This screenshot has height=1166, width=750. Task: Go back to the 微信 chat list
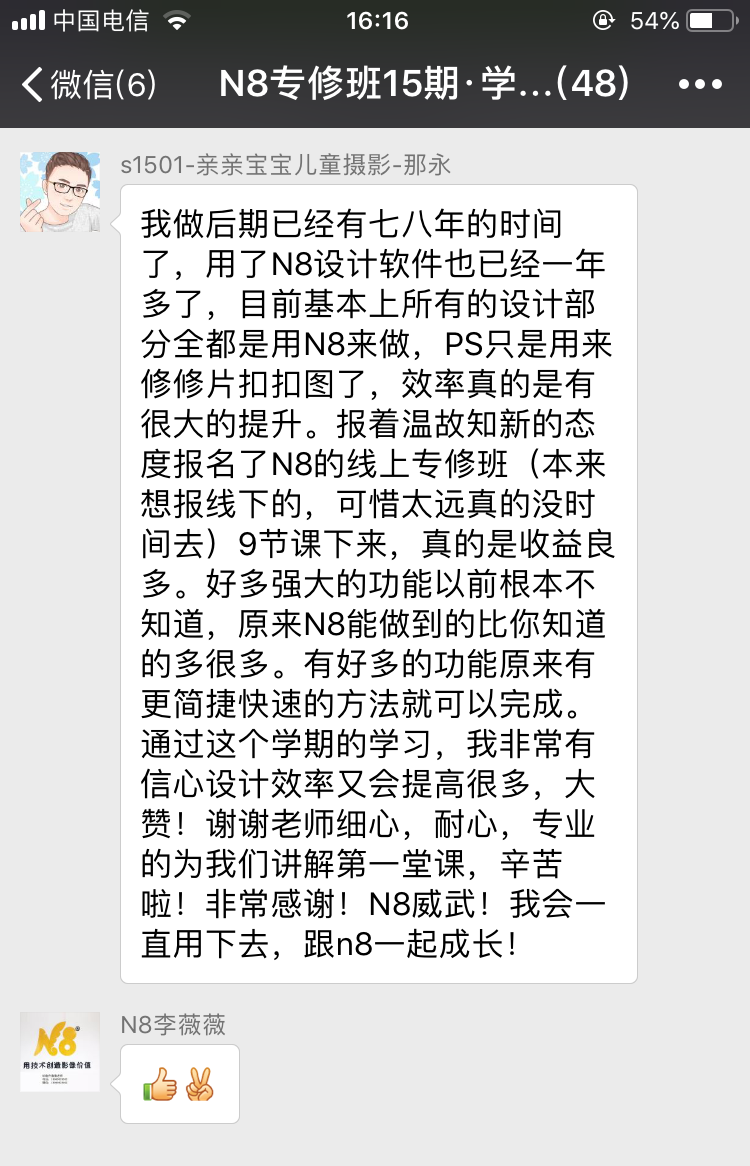[88, 85]
